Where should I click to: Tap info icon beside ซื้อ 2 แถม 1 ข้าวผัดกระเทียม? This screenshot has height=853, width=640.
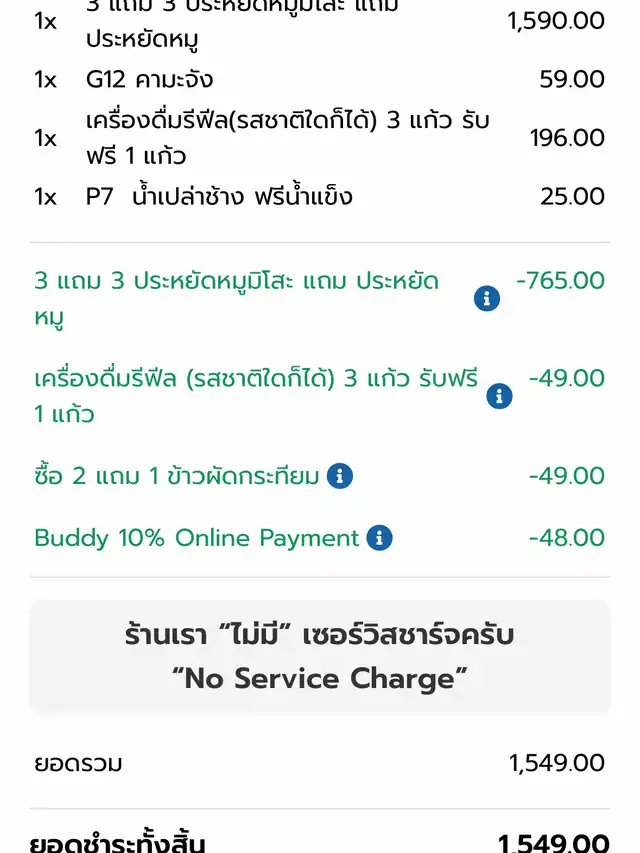(x=341, y=476)
